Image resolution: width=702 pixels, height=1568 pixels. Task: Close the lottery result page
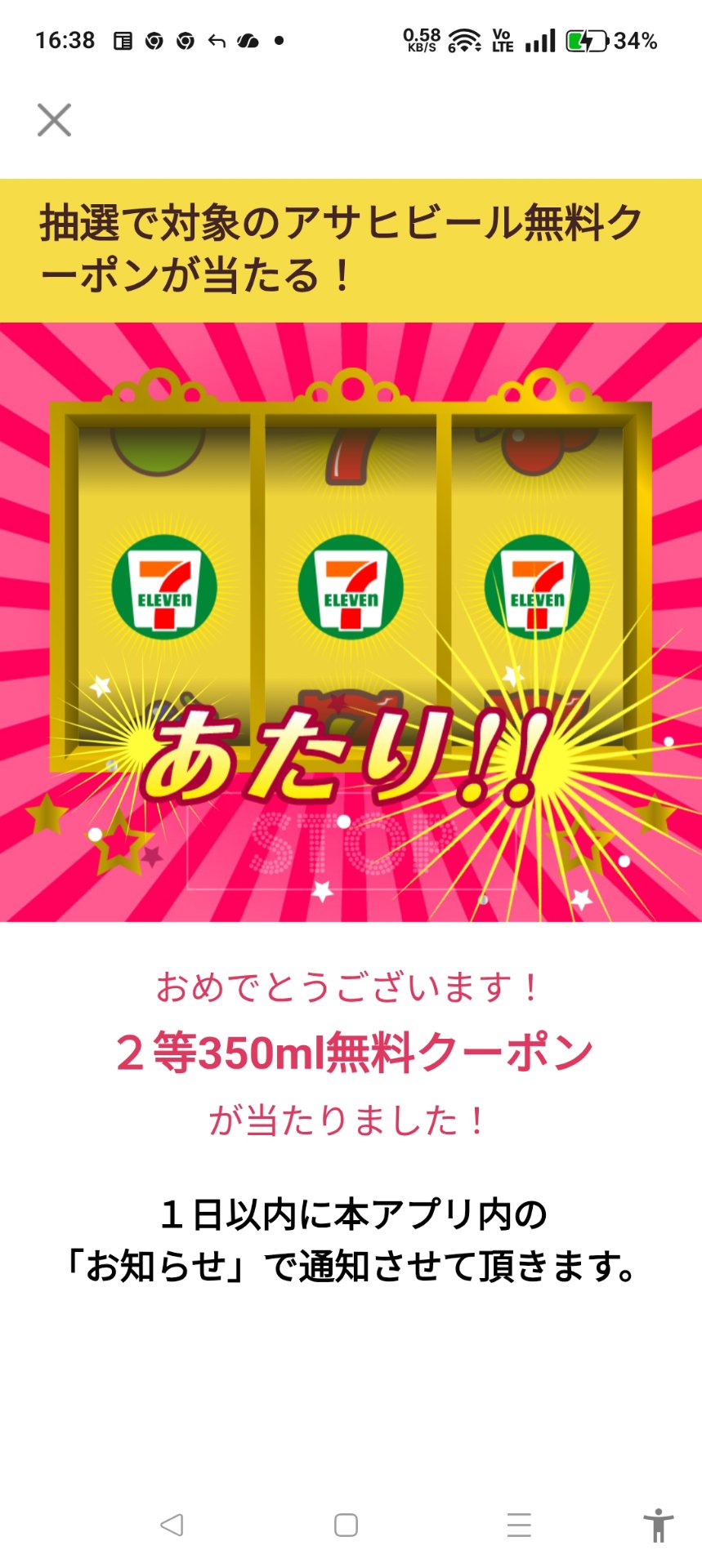54,120
